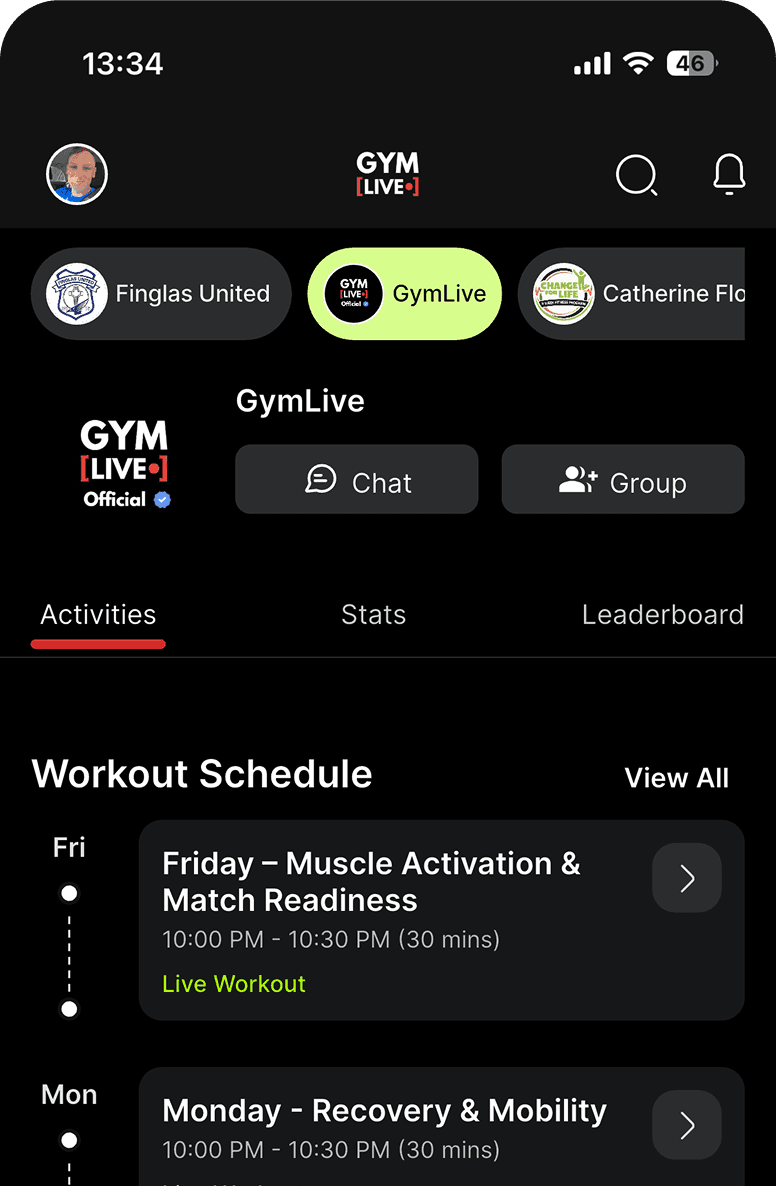Open the GymLive chat
Viewport: 776px width, 1186px height.
click(357, 480)
